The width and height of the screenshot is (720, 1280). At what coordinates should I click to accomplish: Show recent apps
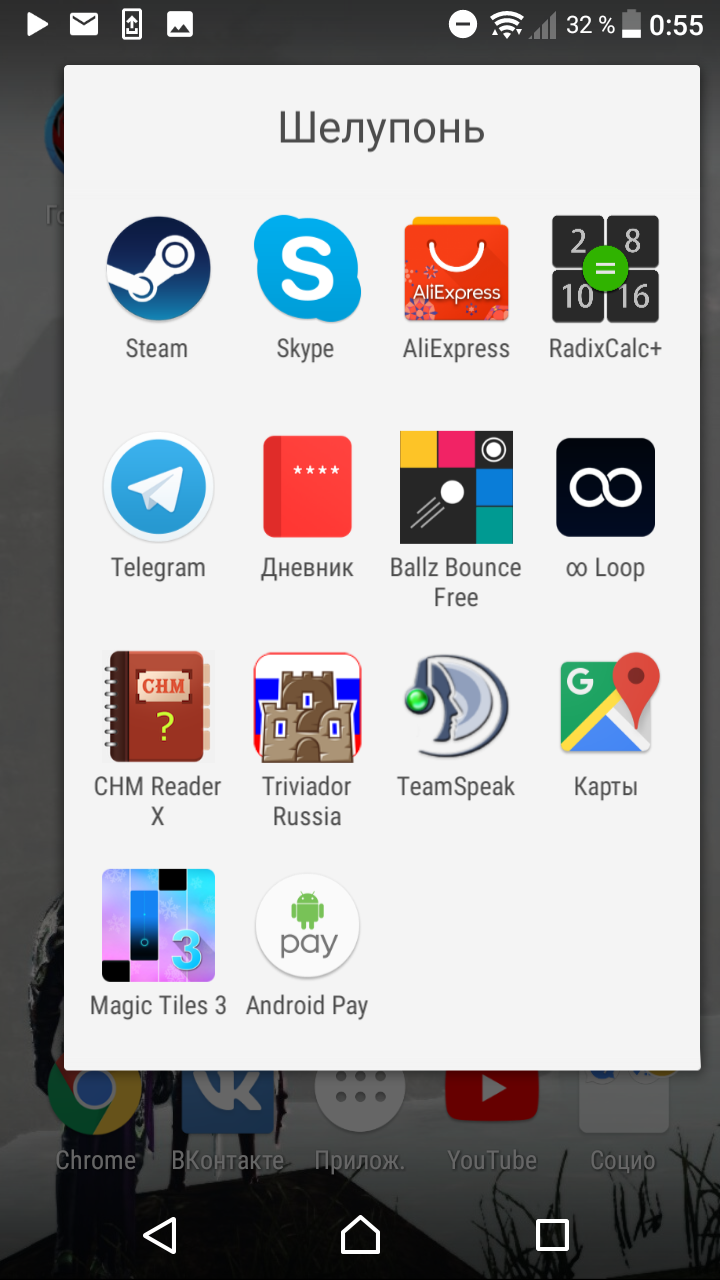coord(552,1235)
